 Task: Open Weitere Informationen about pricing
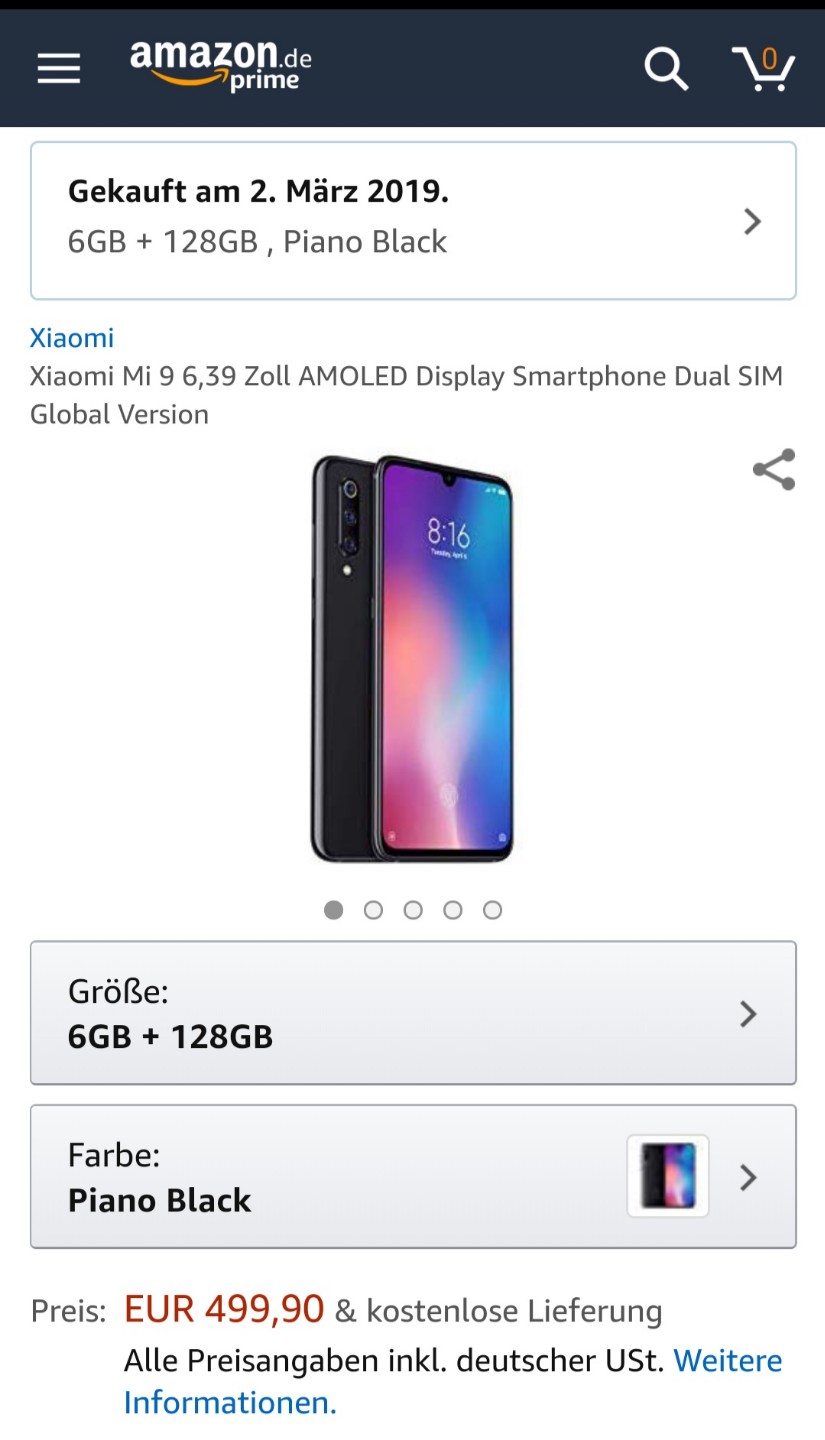(x=453, y=1381)
